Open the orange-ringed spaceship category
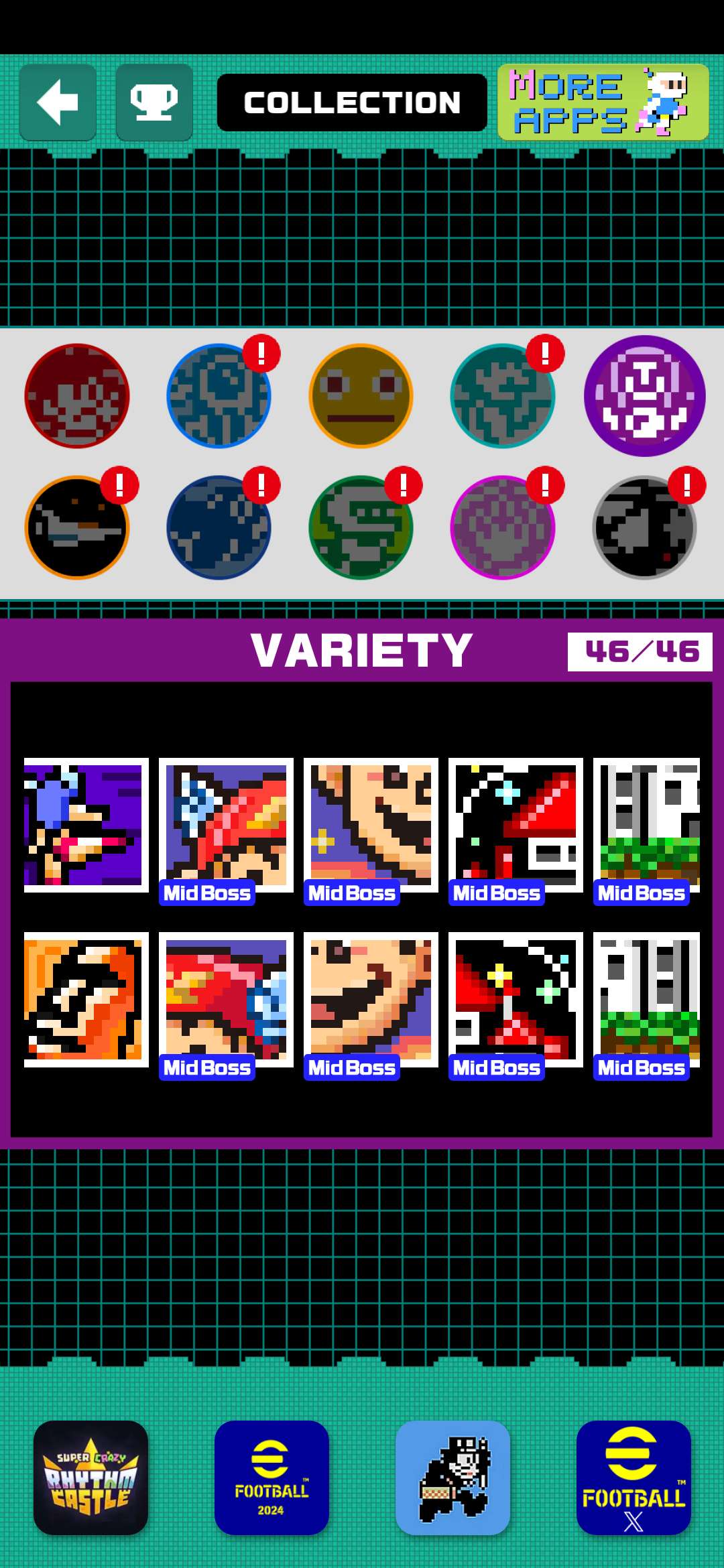 (77, 527)
